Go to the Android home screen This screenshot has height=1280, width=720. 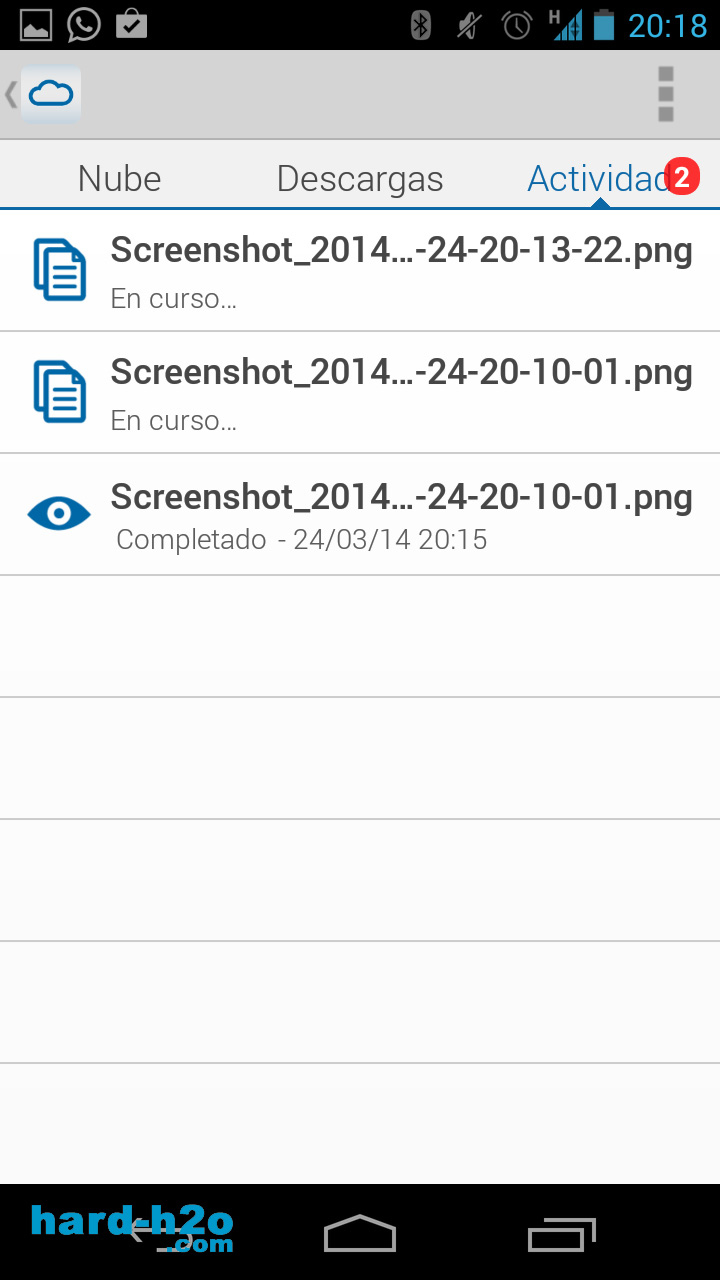pyautogui.click(x=360, y=1232)
